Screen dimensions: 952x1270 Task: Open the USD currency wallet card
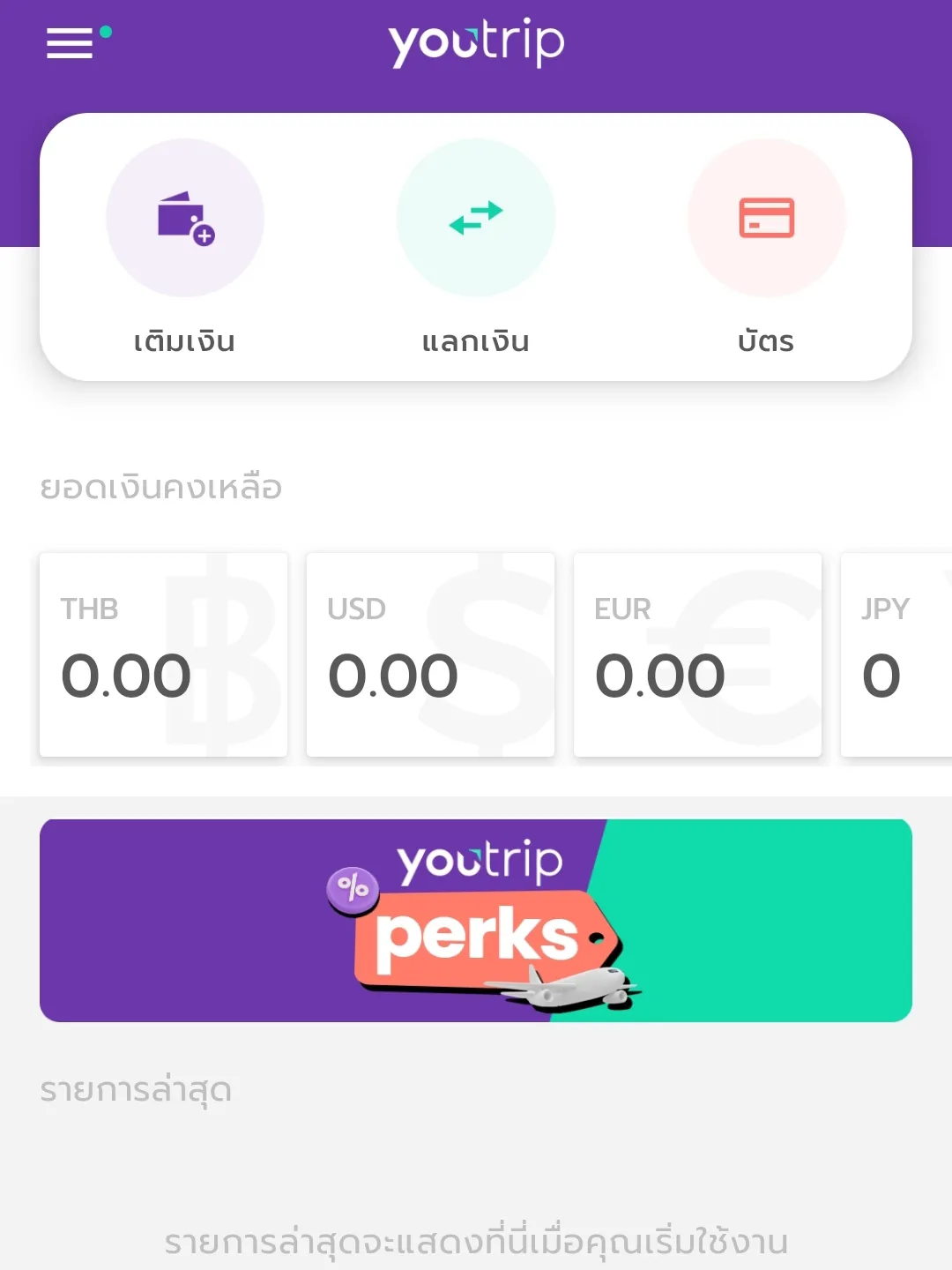[x=430, y=655]
